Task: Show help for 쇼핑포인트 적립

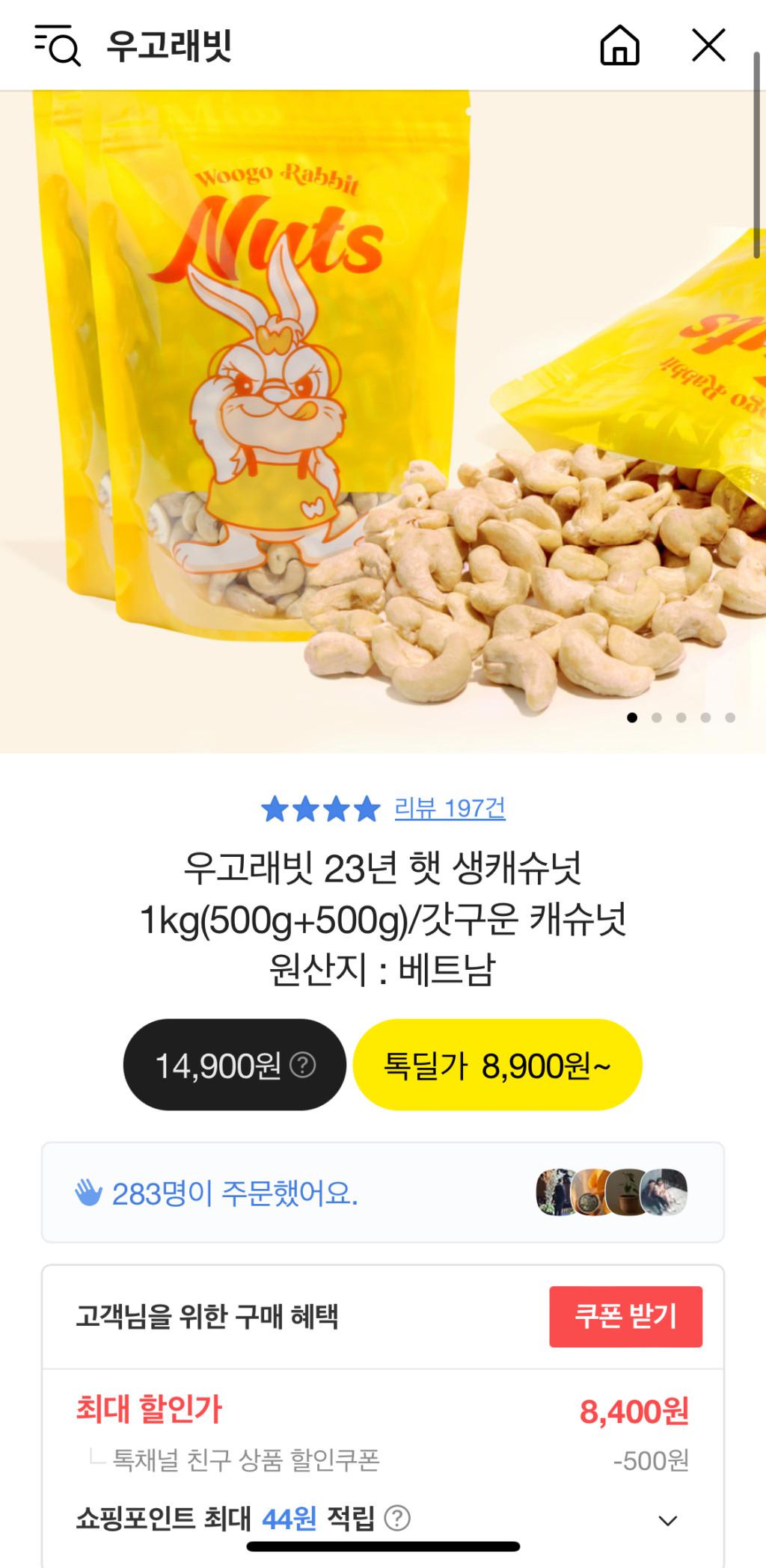Action: coord(397,1519)
